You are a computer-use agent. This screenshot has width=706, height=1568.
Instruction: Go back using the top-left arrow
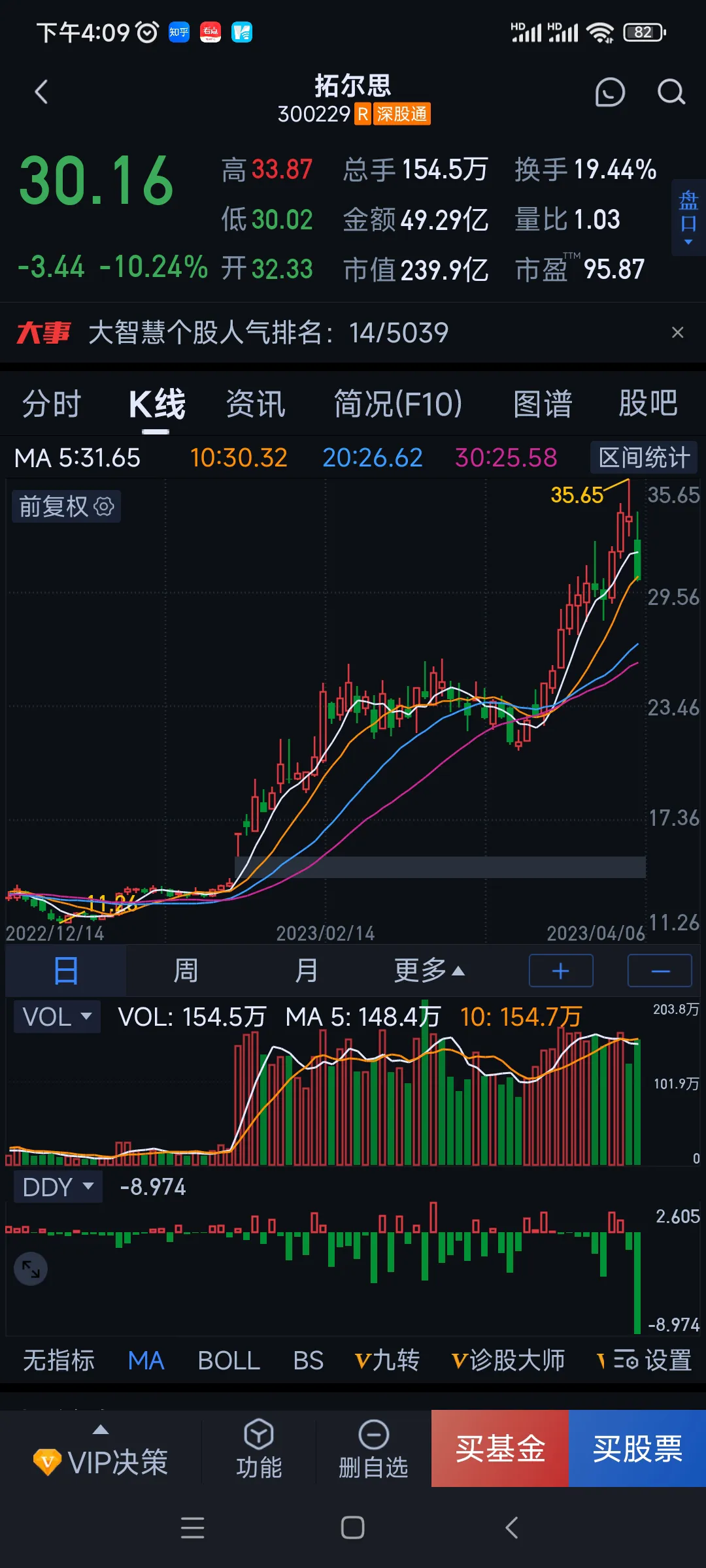[x=41, y=92]
